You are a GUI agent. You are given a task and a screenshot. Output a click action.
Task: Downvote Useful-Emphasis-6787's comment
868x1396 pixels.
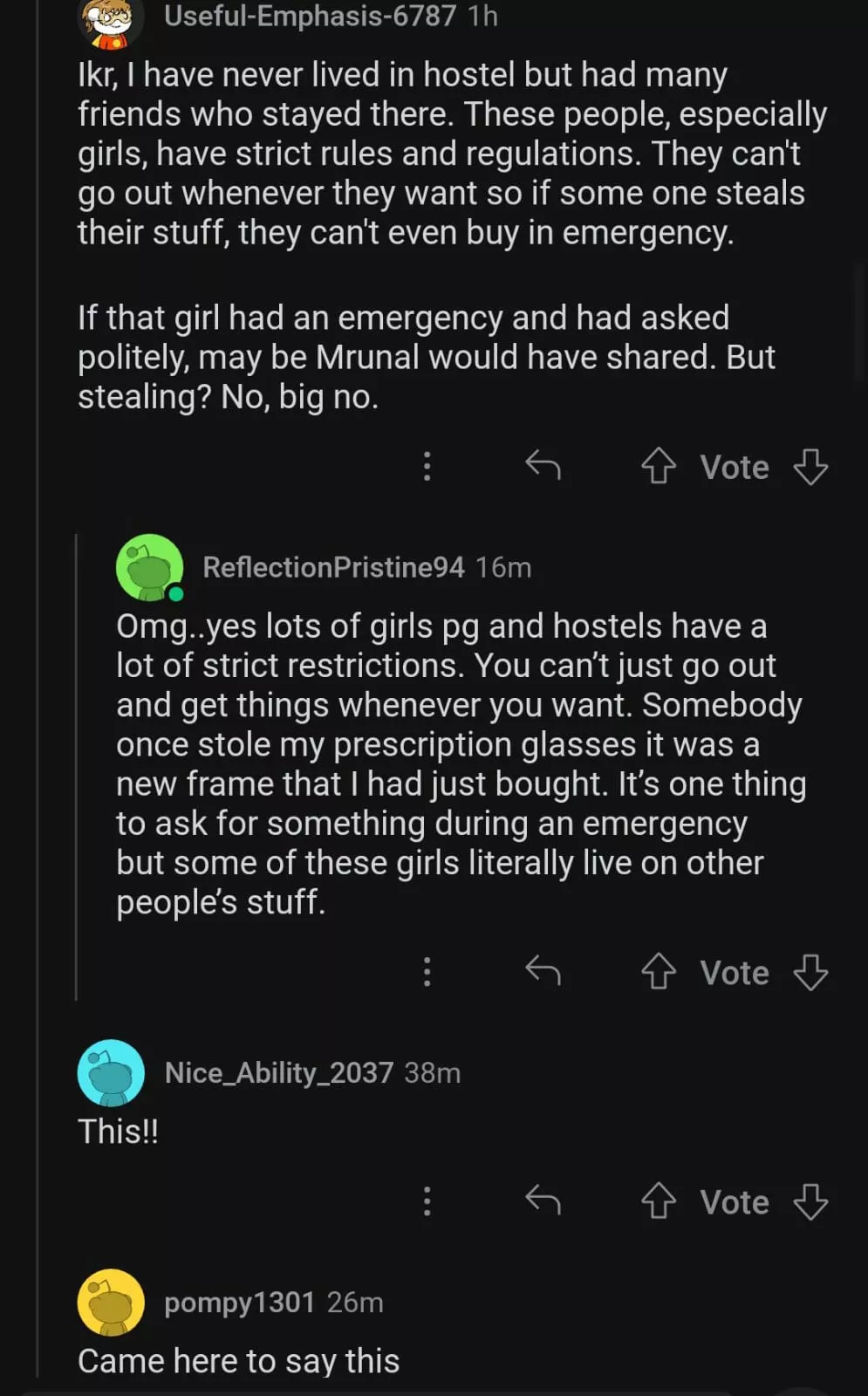(x=810, y=466)
